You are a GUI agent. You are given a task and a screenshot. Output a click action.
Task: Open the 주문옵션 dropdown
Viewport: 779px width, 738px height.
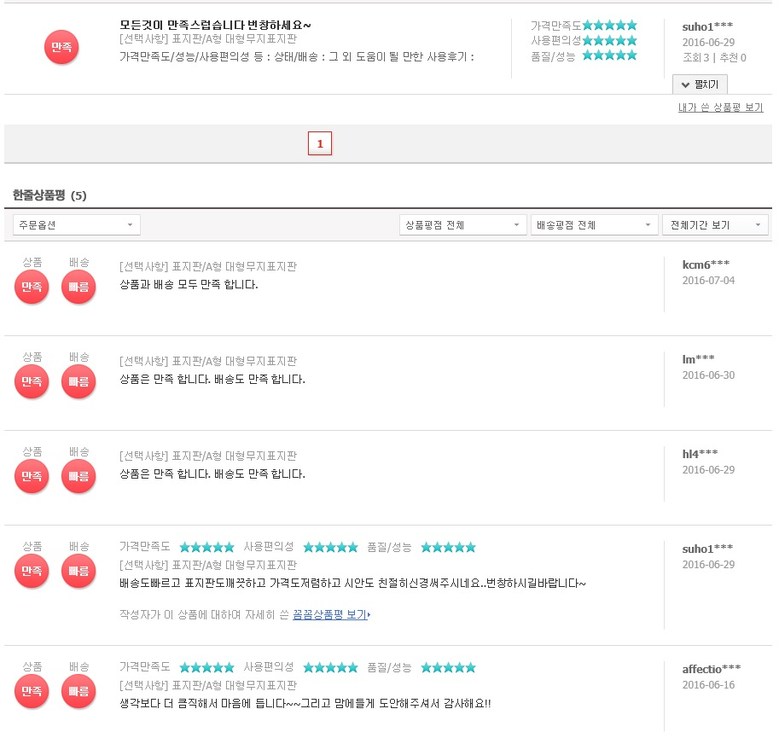[x=77, y=226]
